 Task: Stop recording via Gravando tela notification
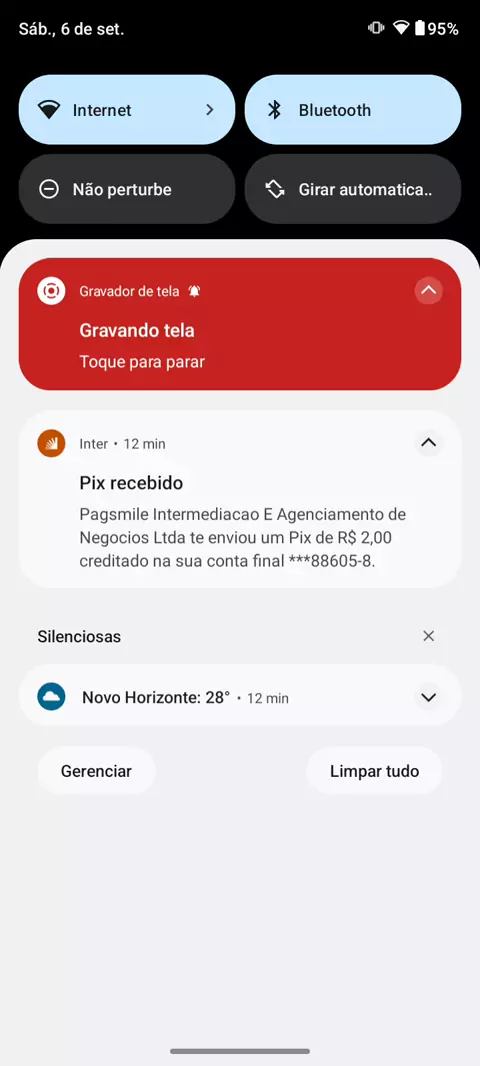[x=240, y=324]
